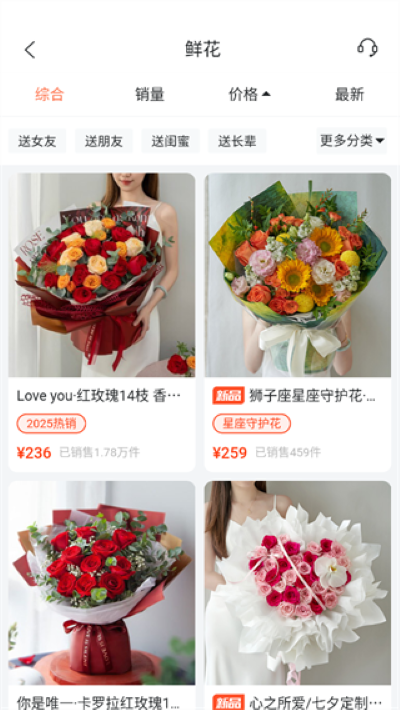This screenshot has height=710, width=400.
Task: Open Love you 红玫瑰14枝 bouquet card
Action: (102, 322)
